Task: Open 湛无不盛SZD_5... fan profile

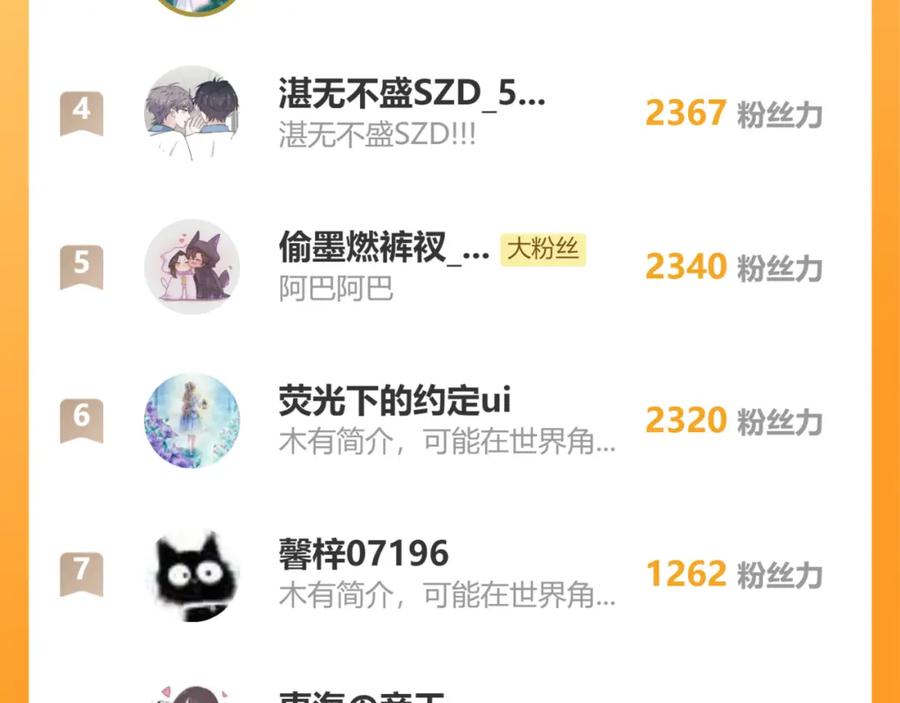Action: [x=449, y=113]
